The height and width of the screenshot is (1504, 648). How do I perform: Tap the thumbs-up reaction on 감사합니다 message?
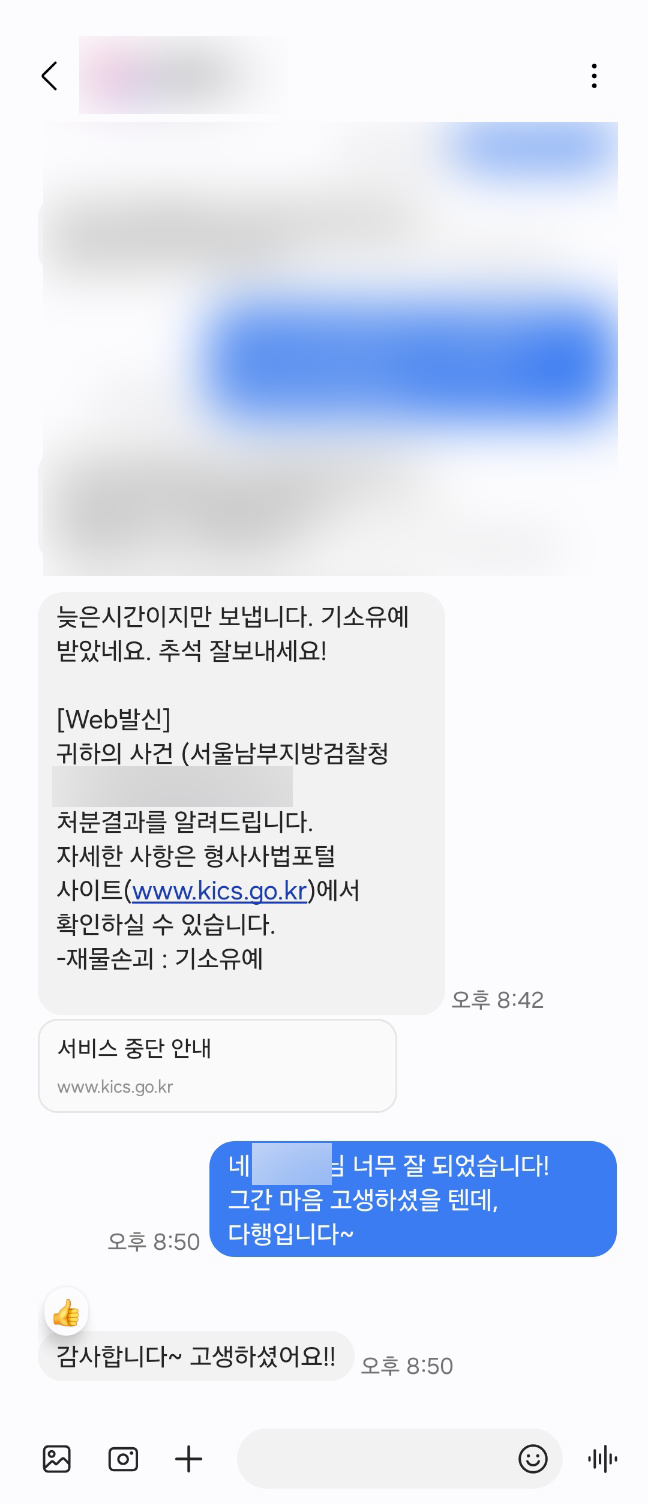click(x=66, y=1313)
